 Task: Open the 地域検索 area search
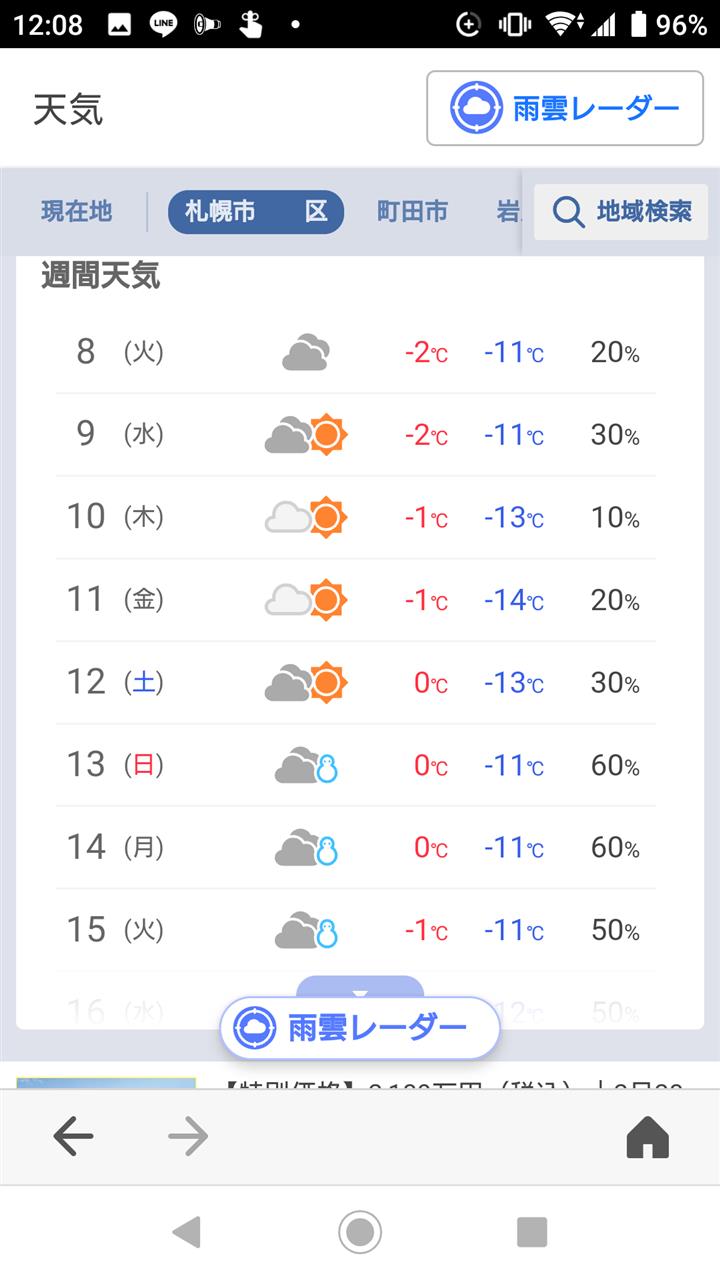[x=621, y=212]
